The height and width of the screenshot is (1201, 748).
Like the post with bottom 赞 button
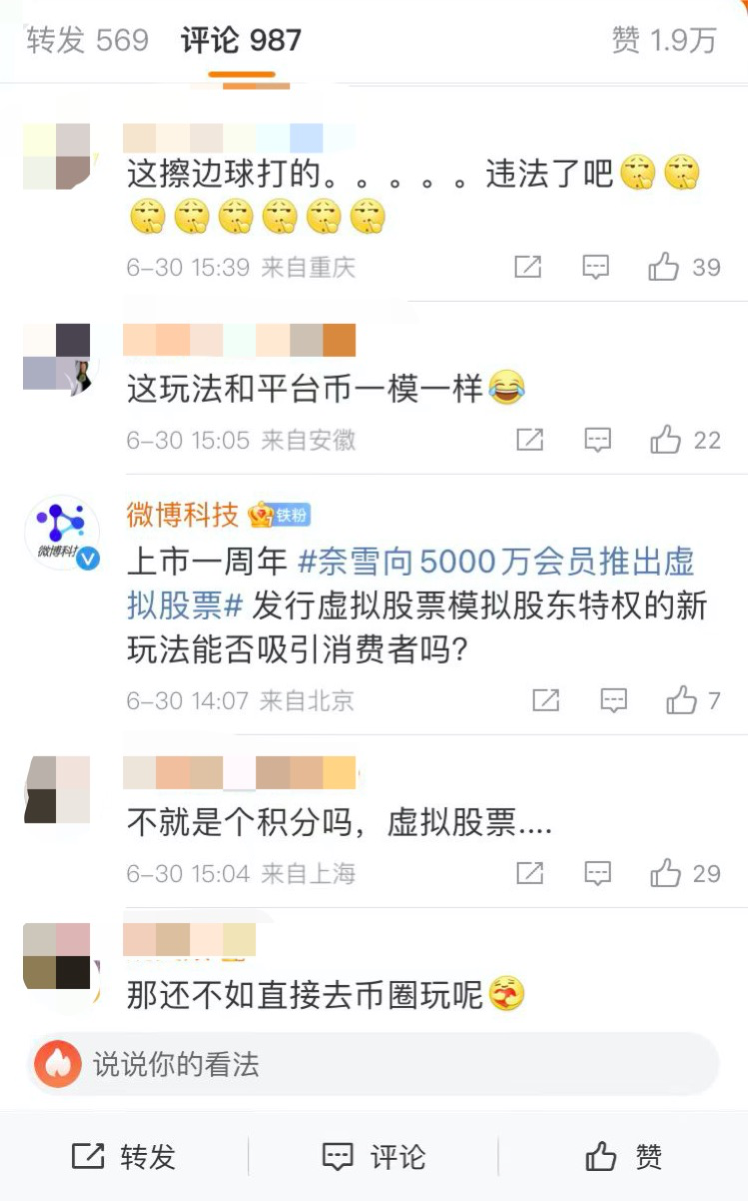tap(623, 1157)
